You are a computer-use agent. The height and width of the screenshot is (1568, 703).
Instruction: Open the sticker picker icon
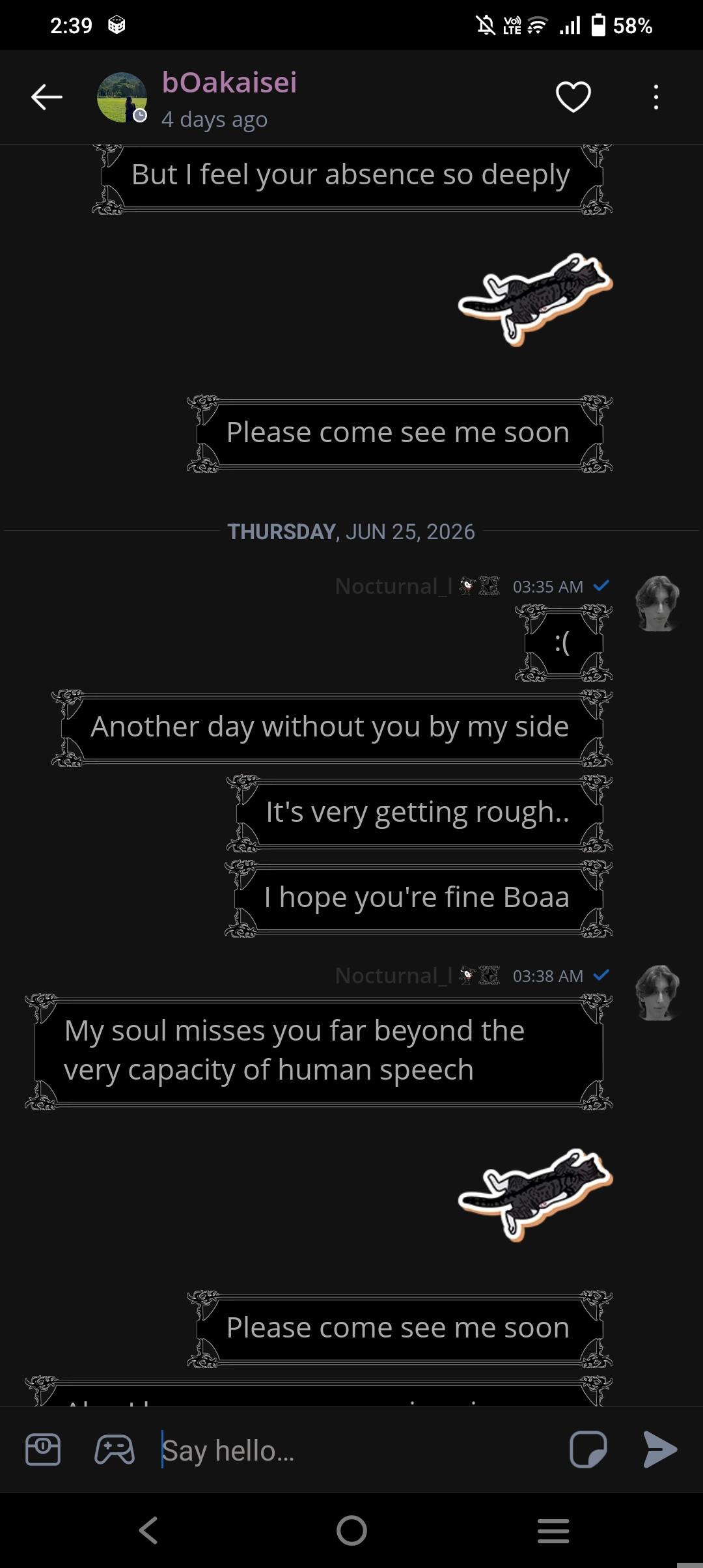[x=588, y=1449]
